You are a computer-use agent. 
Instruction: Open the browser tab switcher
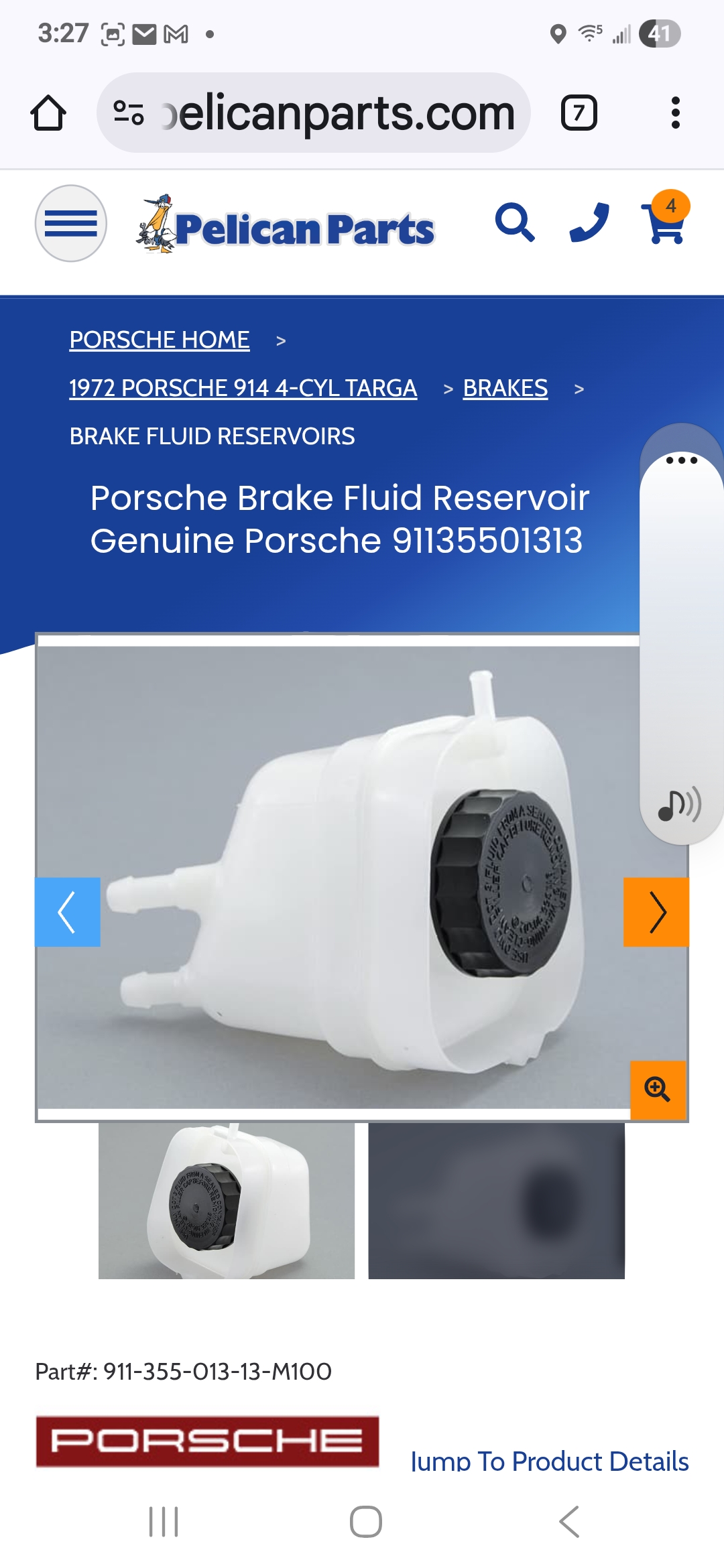[579, 113]
